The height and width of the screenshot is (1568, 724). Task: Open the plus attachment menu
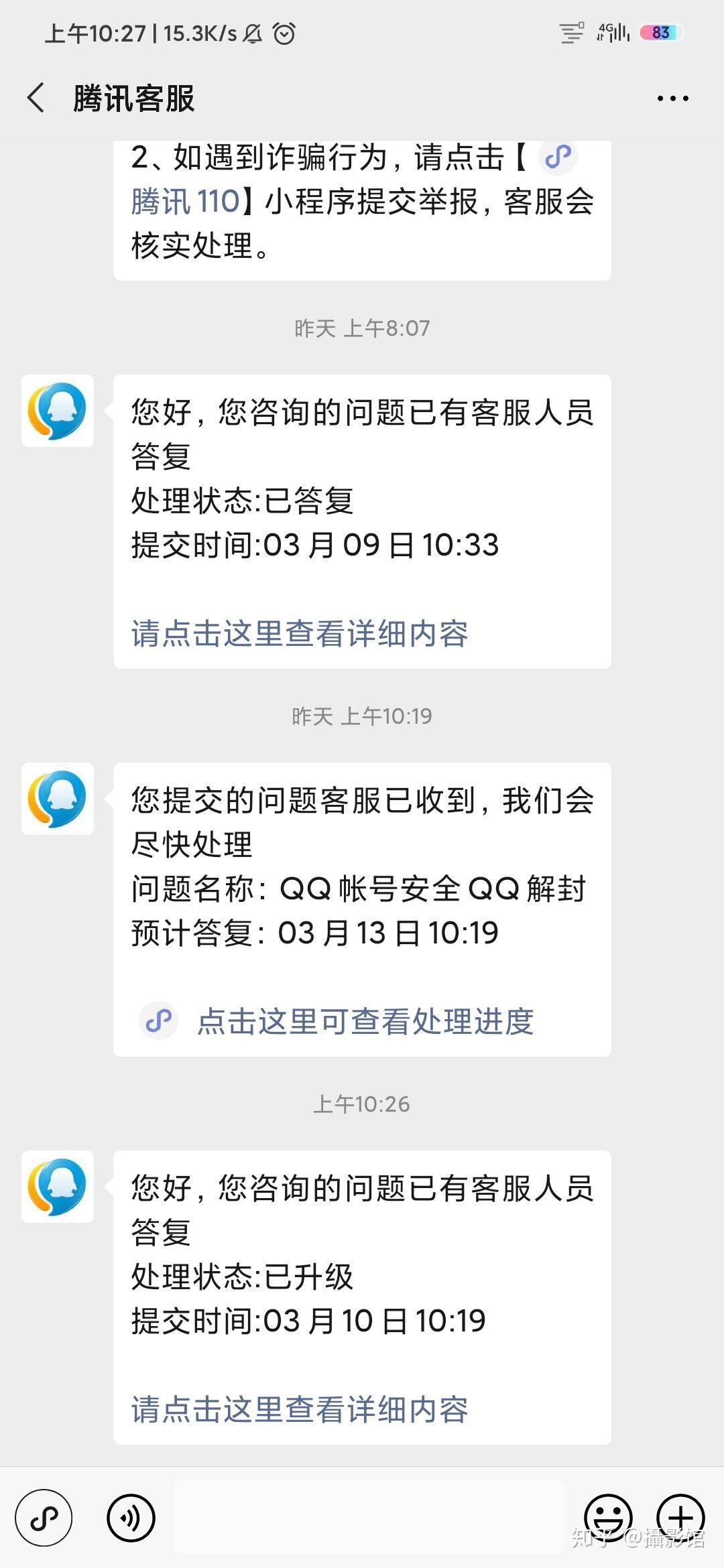(680, 1518)
